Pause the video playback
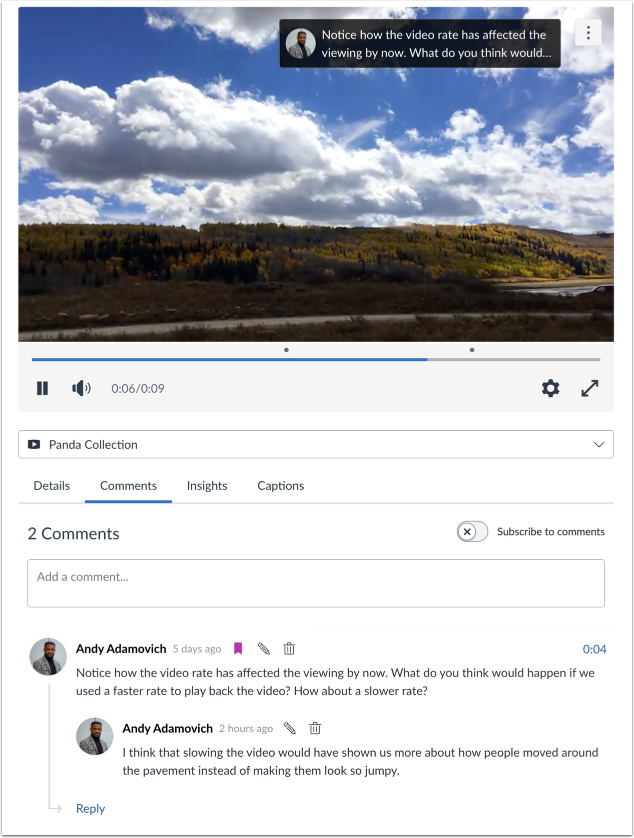The height and width of the screenshot is (838, 634). (42, 388)
